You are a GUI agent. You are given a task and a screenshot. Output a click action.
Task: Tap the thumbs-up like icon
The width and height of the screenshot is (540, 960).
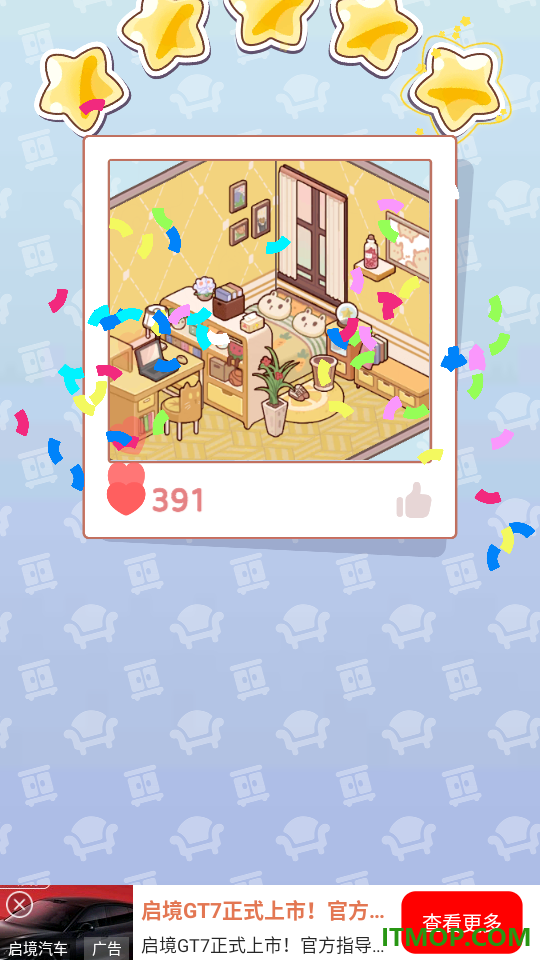click(x=414, y=500)
